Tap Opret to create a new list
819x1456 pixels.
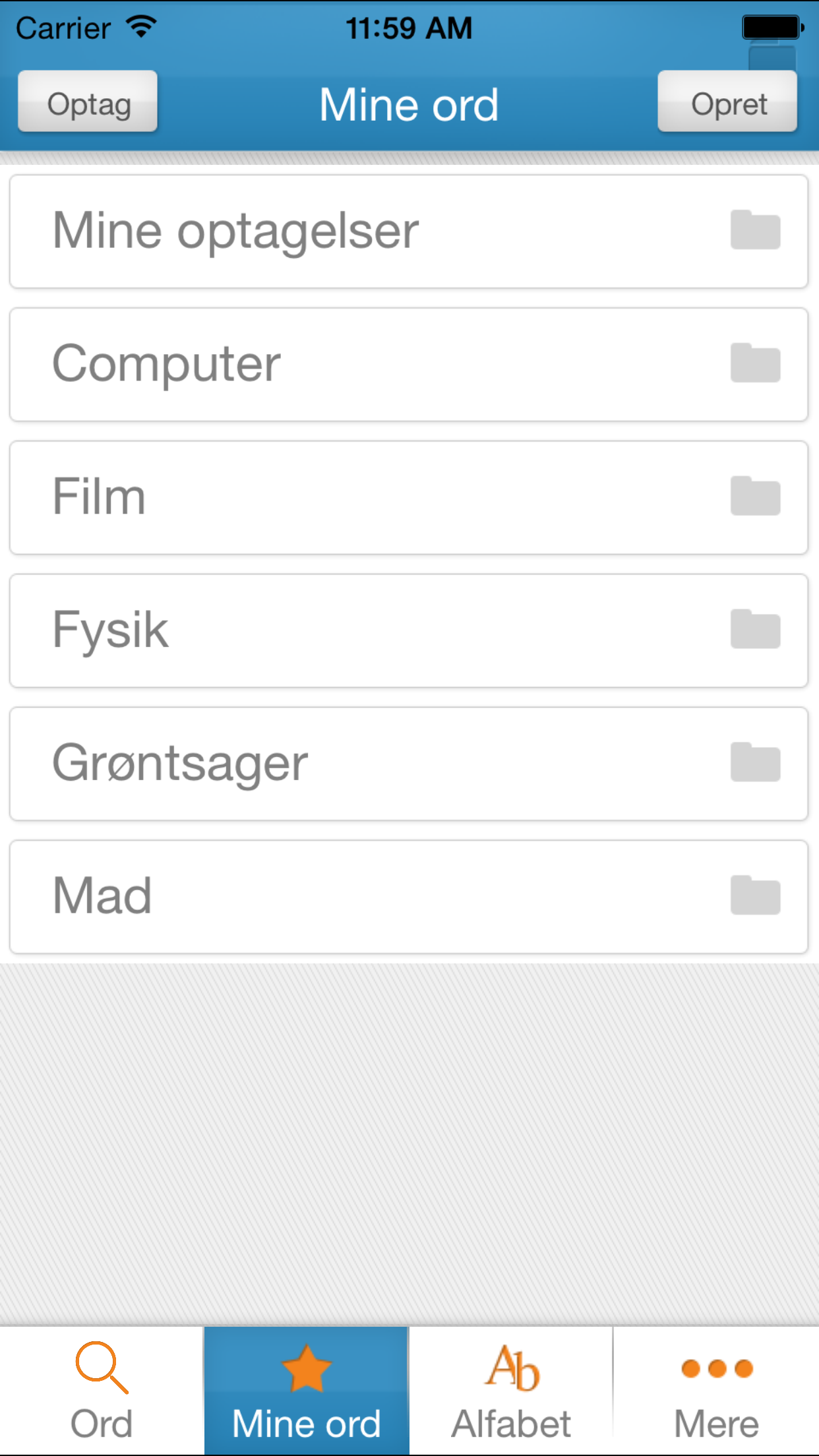(727, 102)
